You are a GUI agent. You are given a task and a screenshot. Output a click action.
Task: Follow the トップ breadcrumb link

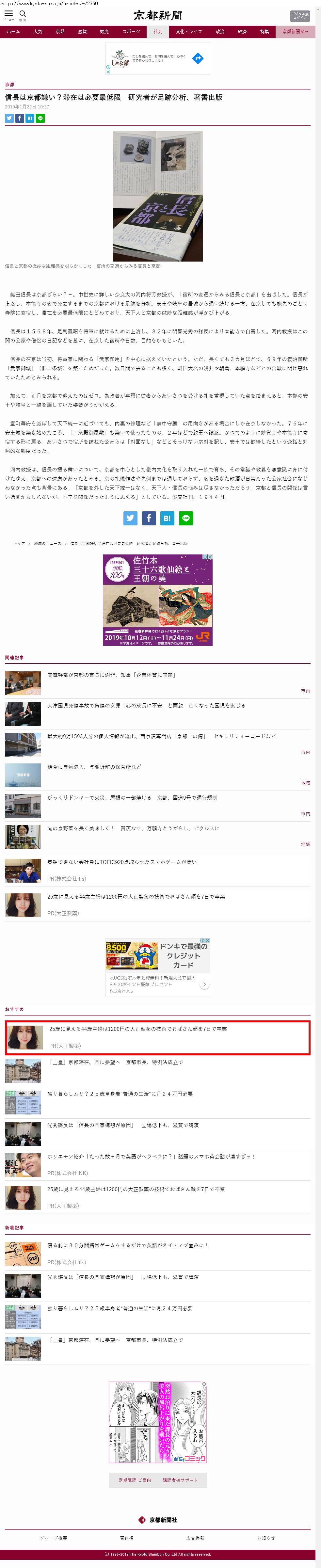[20, 544]
